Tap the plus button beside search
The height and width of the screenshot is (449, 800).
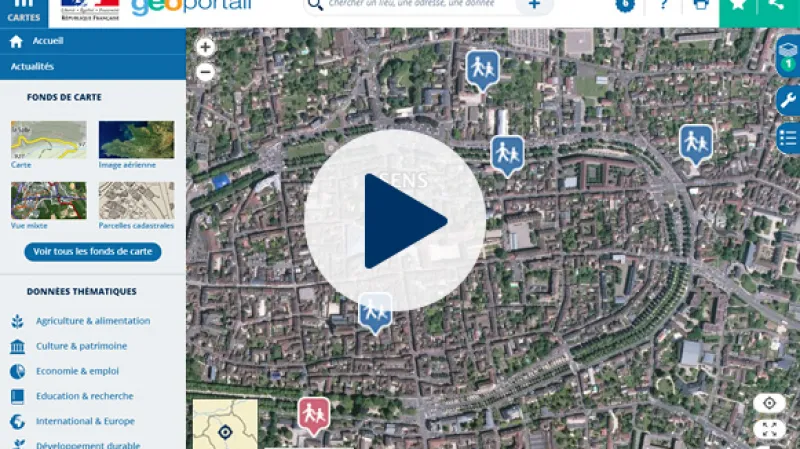(x=535, y=5)
